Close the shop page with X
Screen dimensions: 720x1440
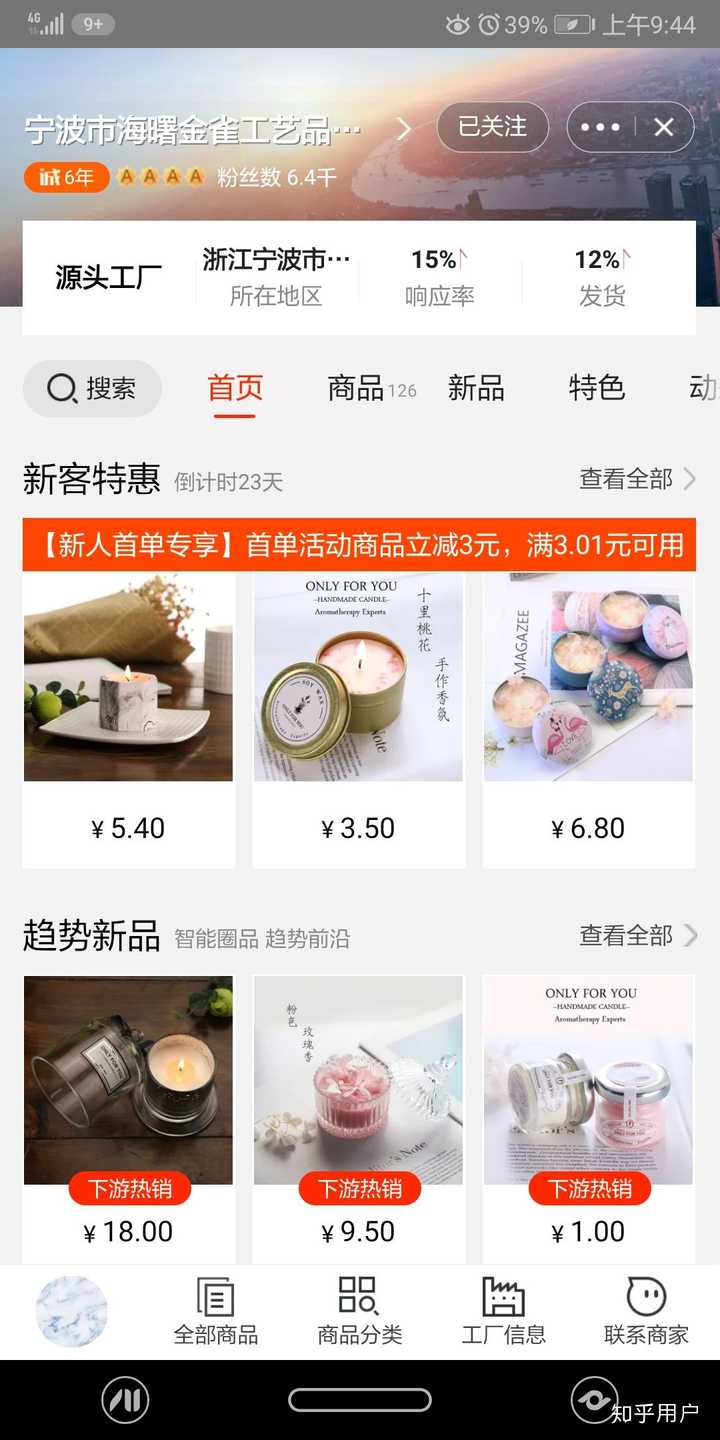pyautogui.click(x=664, y=128)
